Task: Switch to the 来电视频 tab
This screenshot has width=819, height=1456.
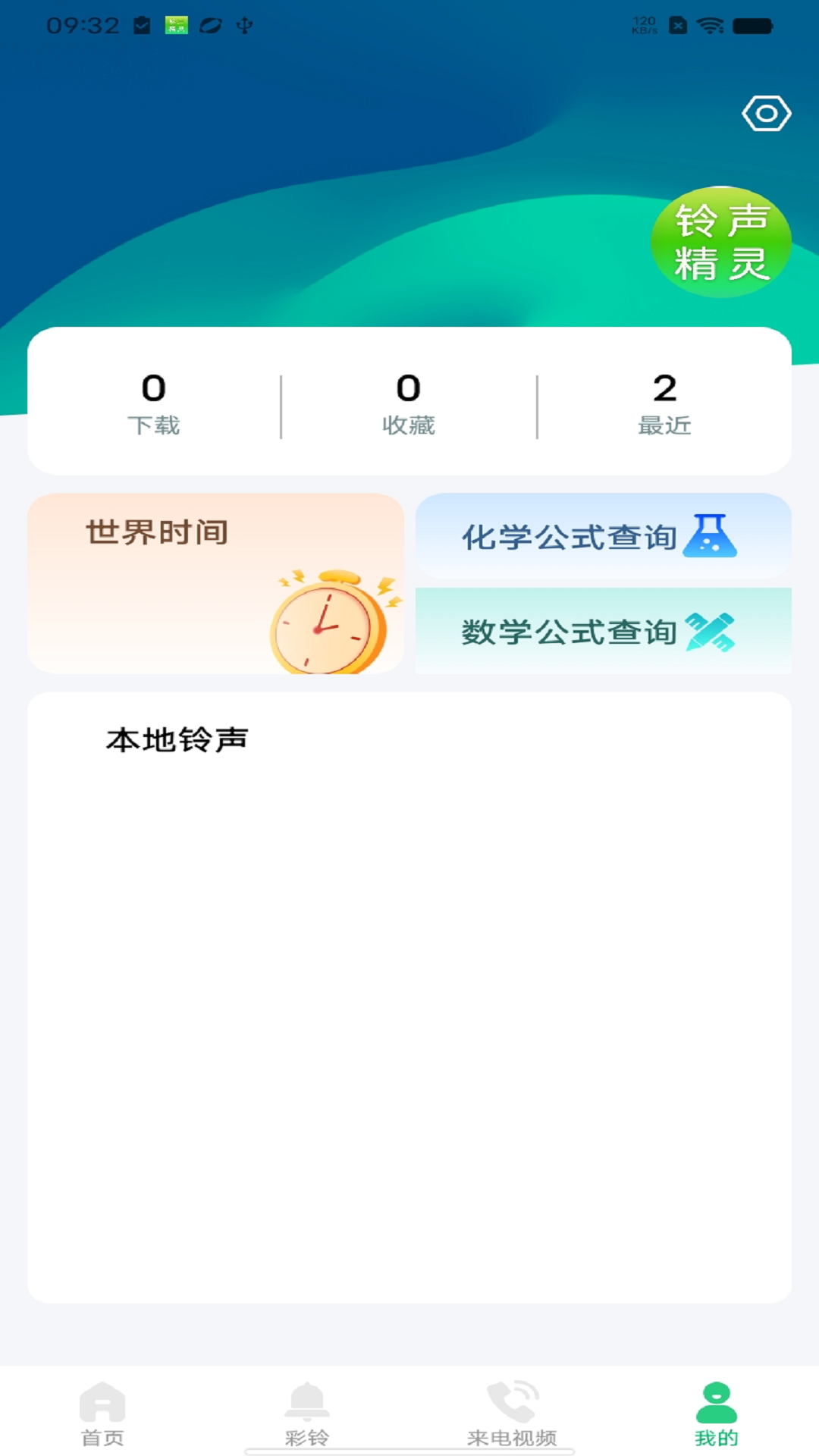Action: [512, 1414]
